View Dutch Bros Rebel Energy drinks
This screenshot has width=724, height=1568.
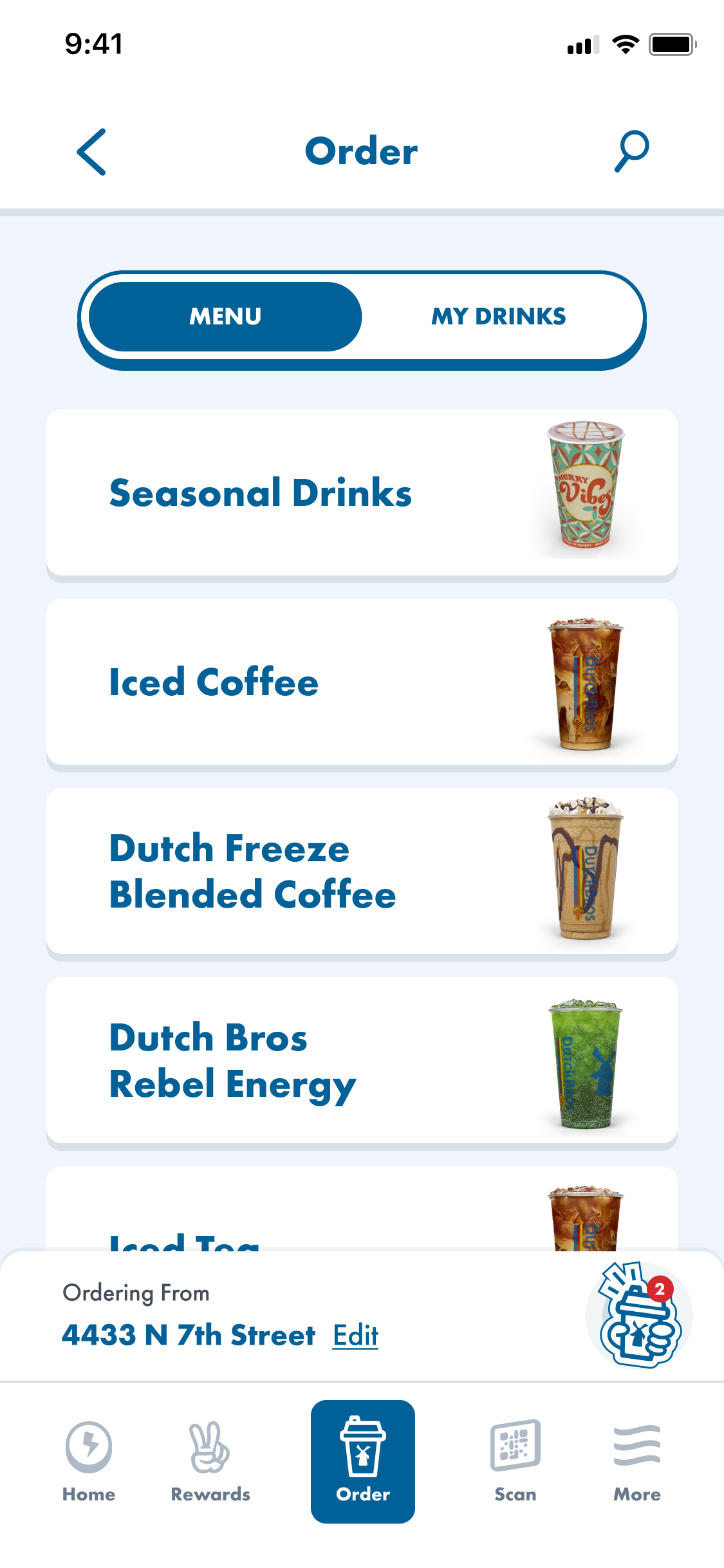click(362, 1061)
